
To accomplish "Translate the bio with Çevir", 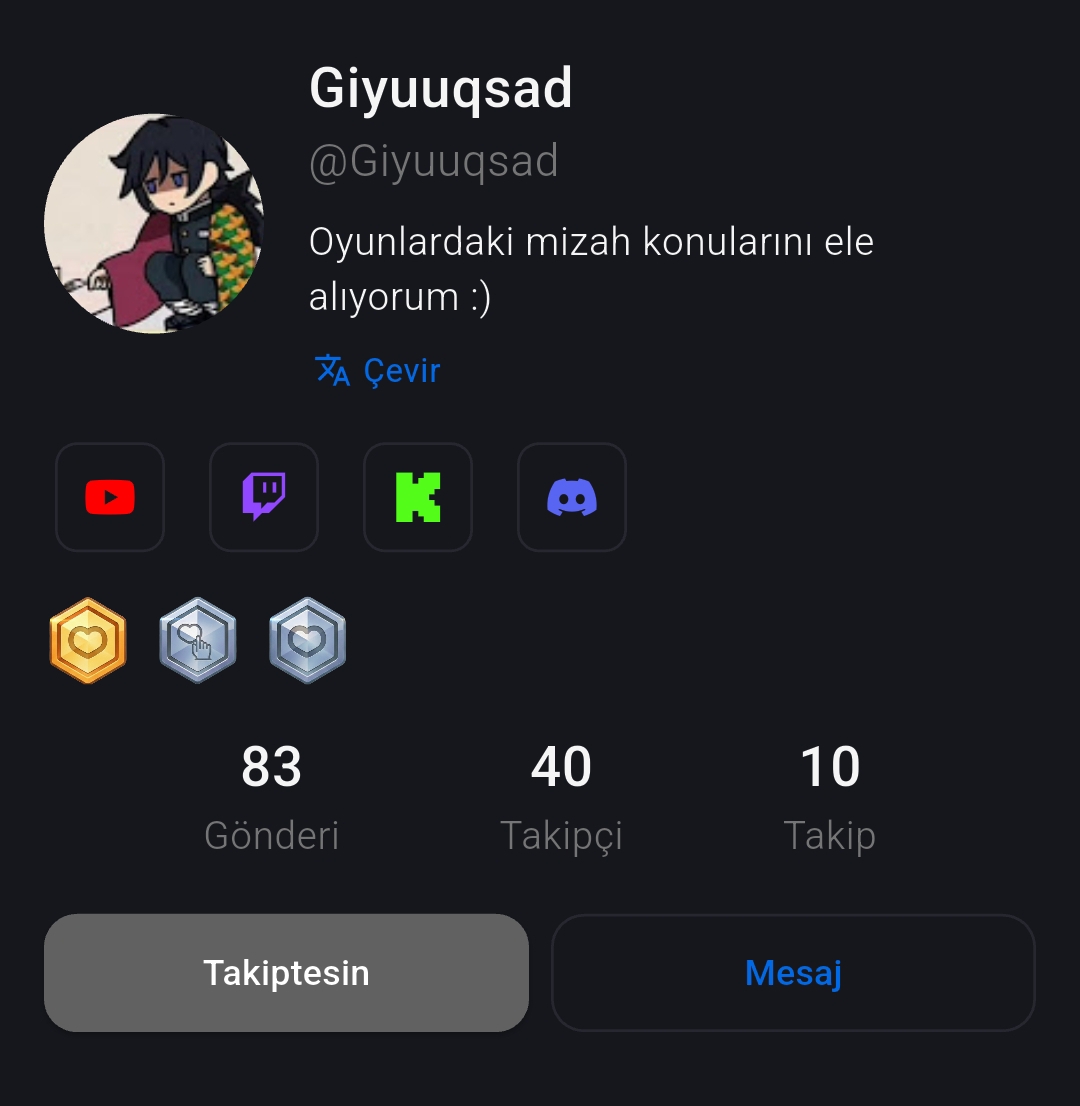I will coord(378,371).
